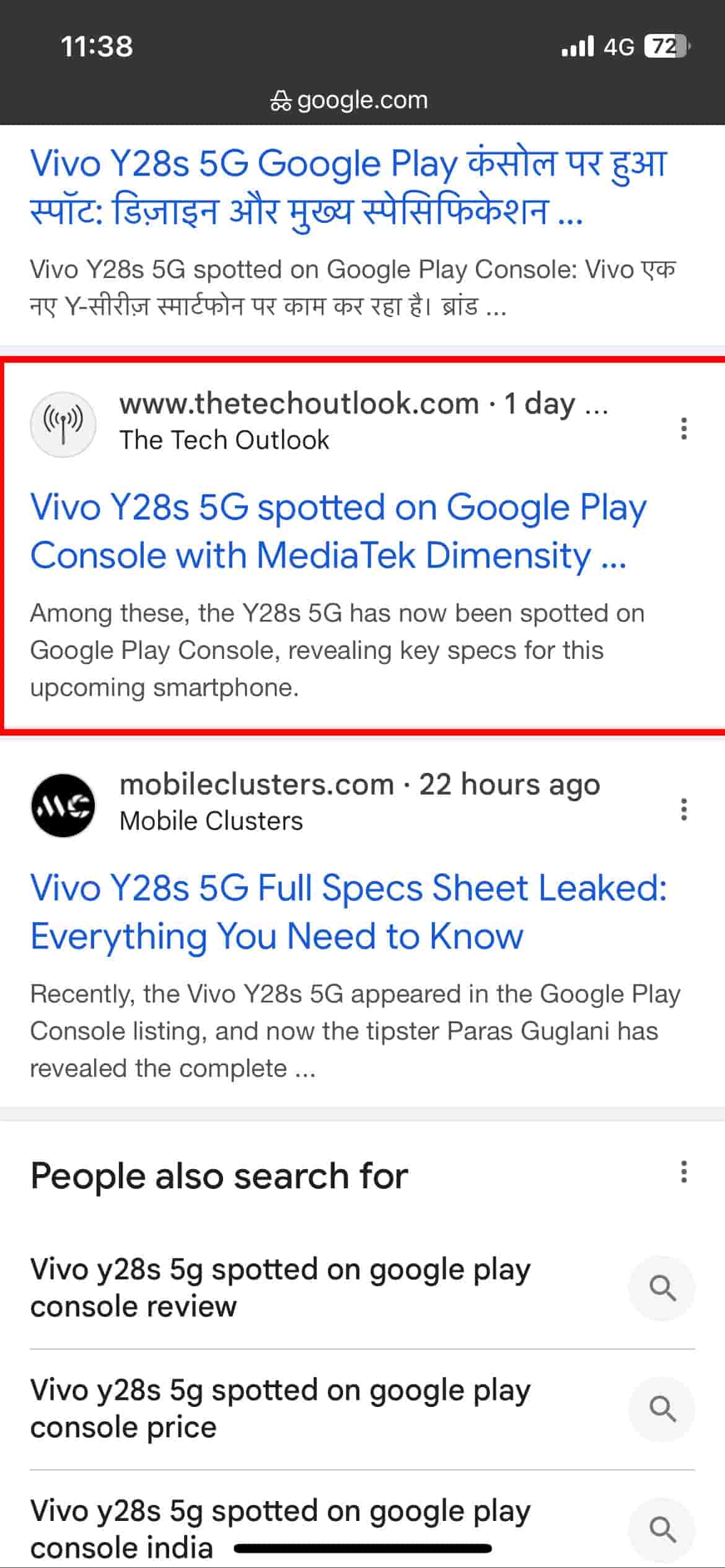Search for google play console price suggestion
Screen dimensions: 725x1568
coord(280,1409)
